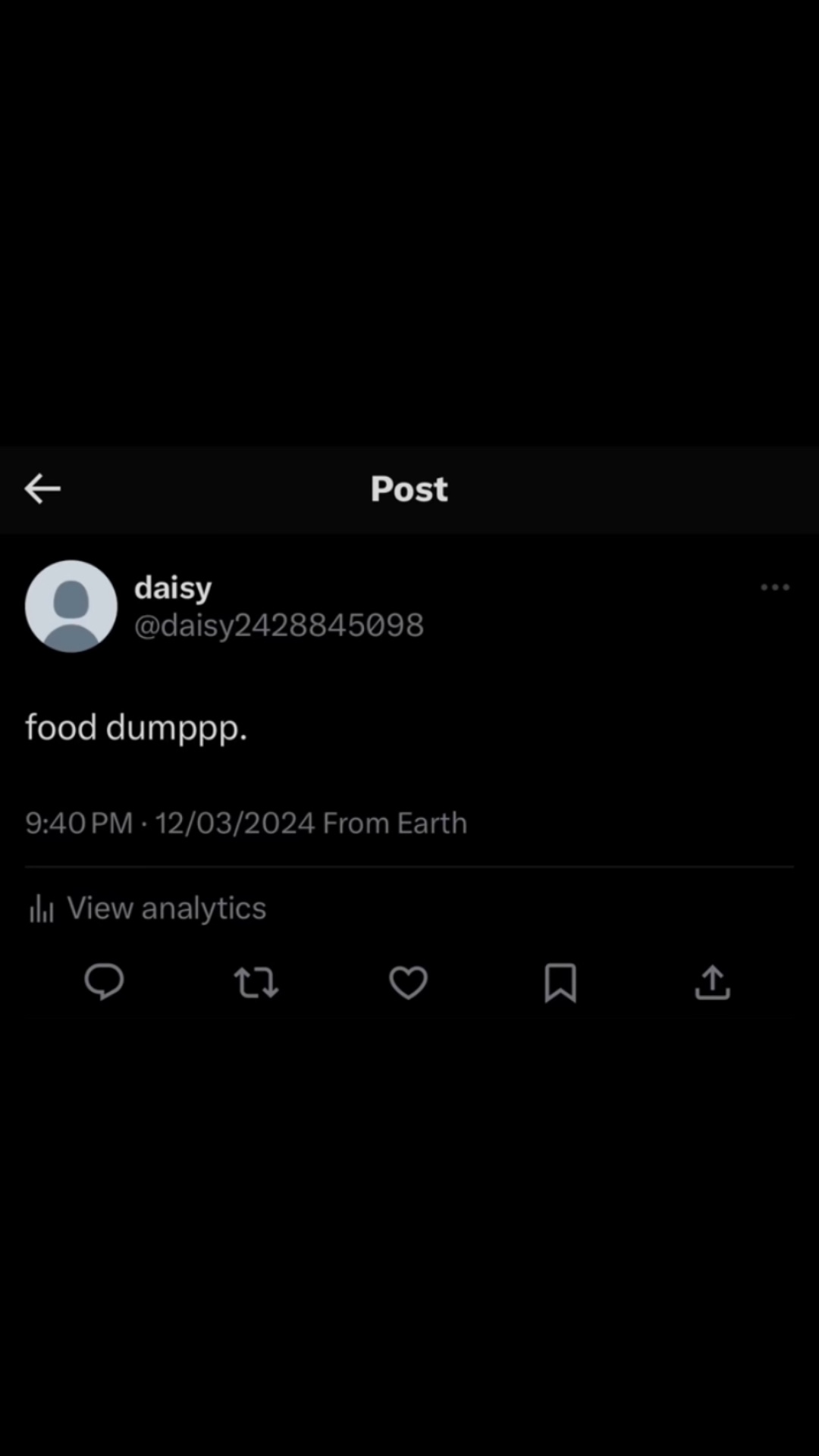Reply to the food dumppp post
This screenshot has height=1456, width=819.
104,983
